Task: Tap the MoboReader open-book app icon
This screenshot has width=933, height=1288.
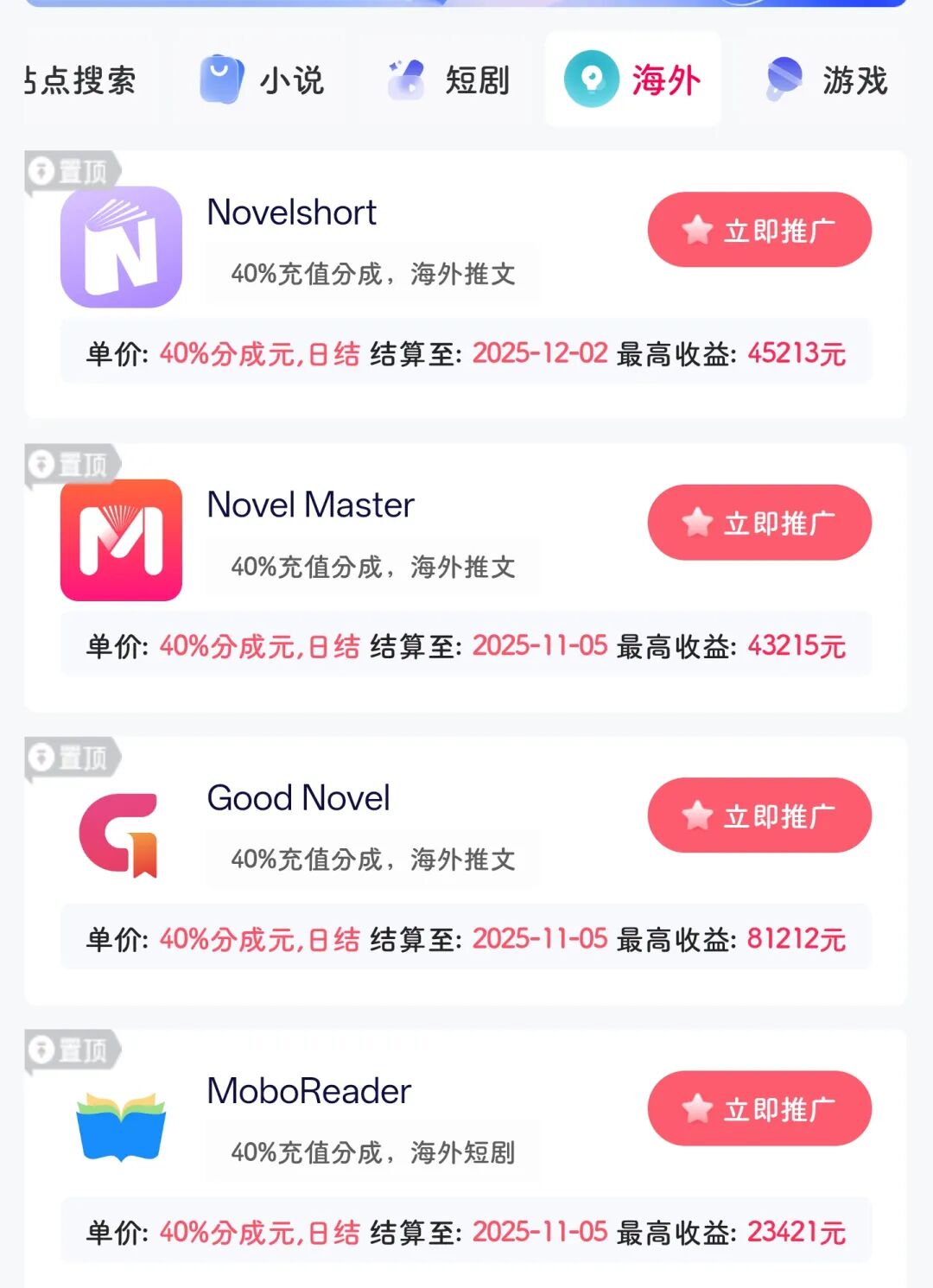Action: click(121, 1126)
